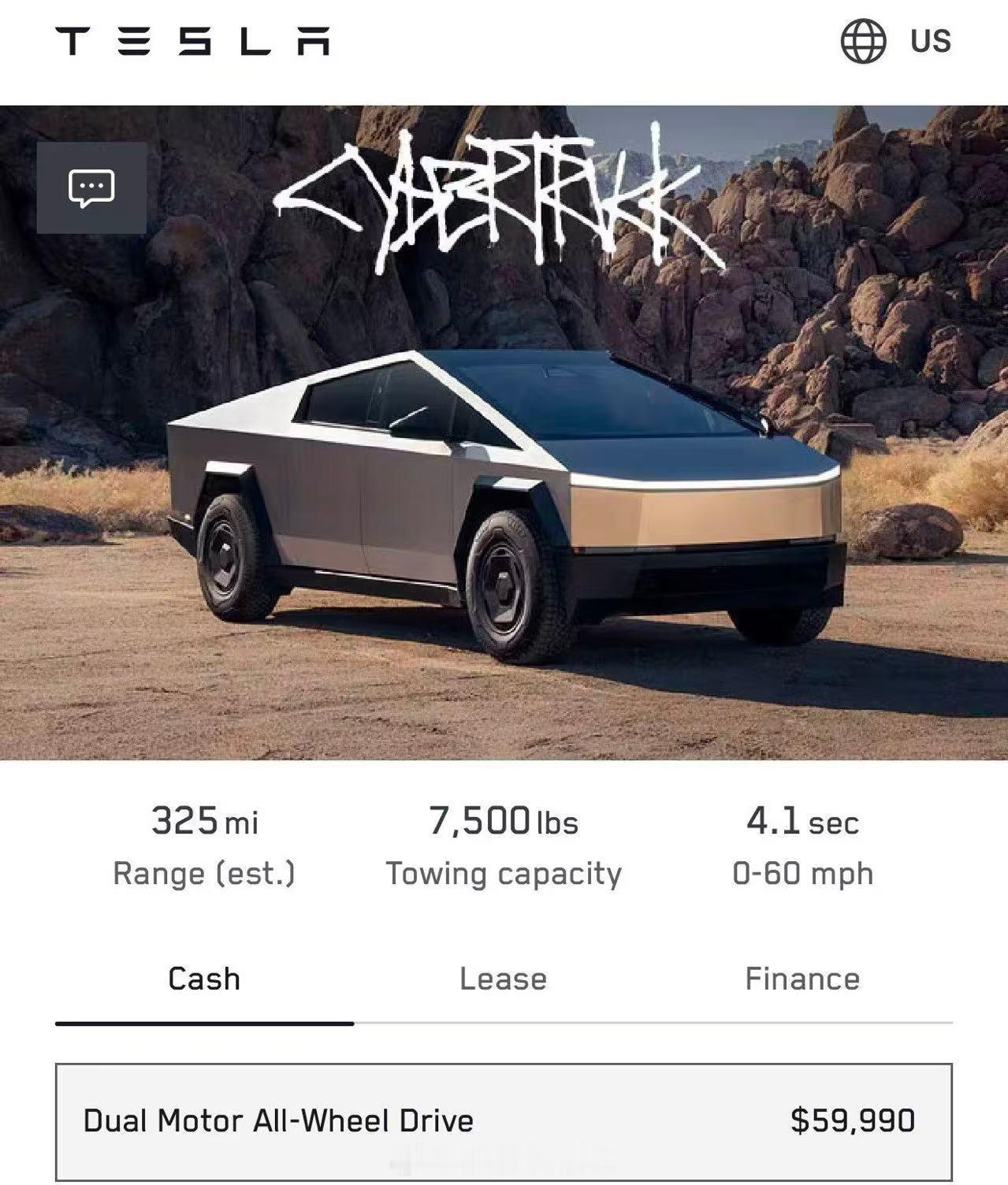This screenshot has width=1008, height=1185.
Task: Select the Cash payment tab
Action: tap(203, 978)
